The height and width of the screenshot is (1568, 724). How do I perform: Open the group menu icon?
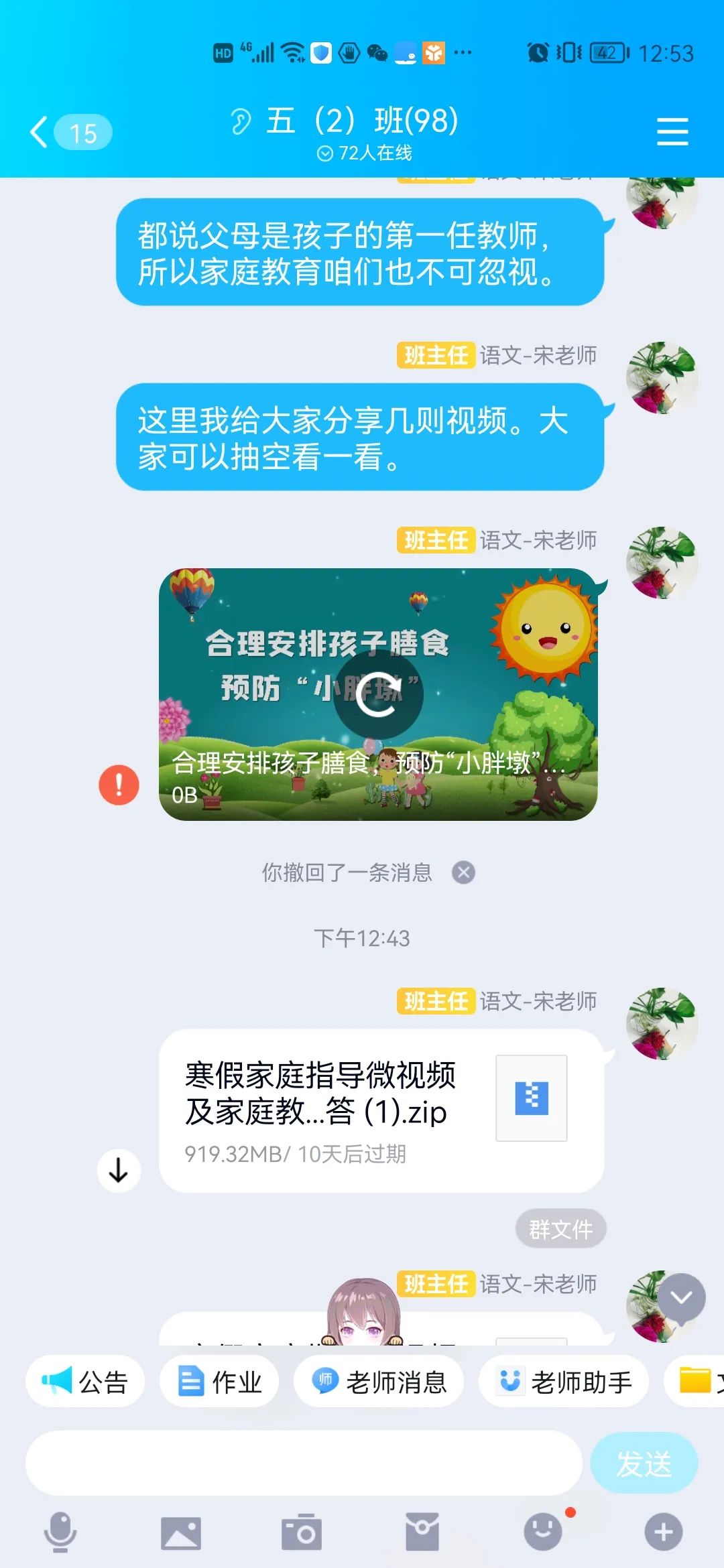click(672, 131)
